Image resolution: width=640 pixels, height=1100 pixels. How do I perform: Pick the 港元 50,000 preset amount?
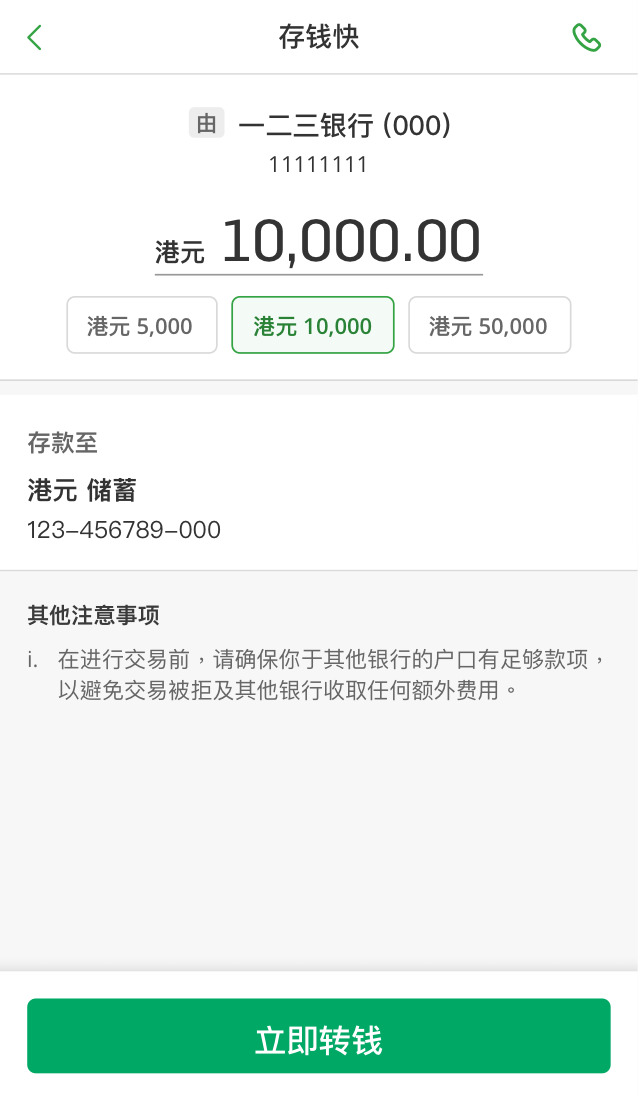(489, 325)
